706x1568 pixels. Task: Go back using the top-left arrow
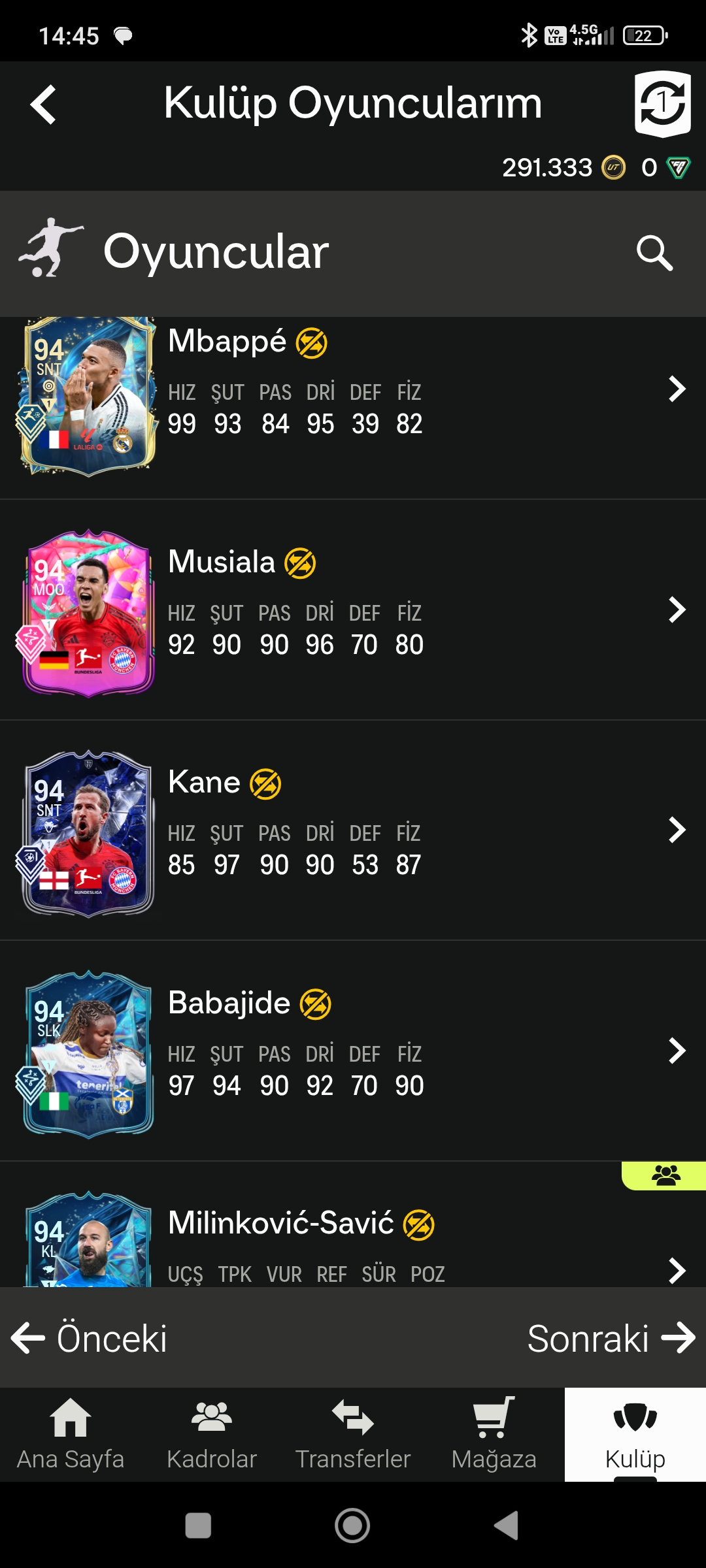tap(43, 105)
